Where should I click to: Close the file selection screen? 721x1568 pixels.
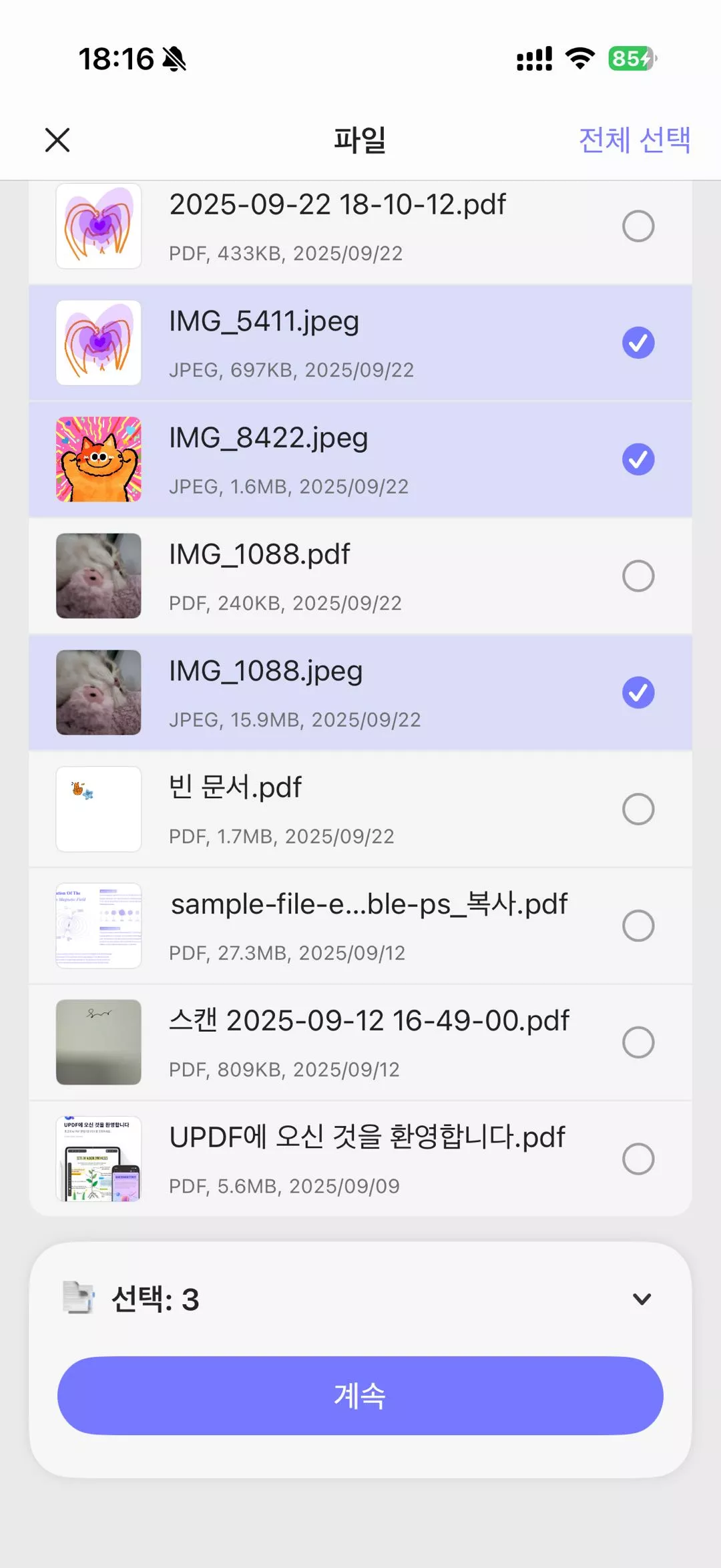pos(57,140)
